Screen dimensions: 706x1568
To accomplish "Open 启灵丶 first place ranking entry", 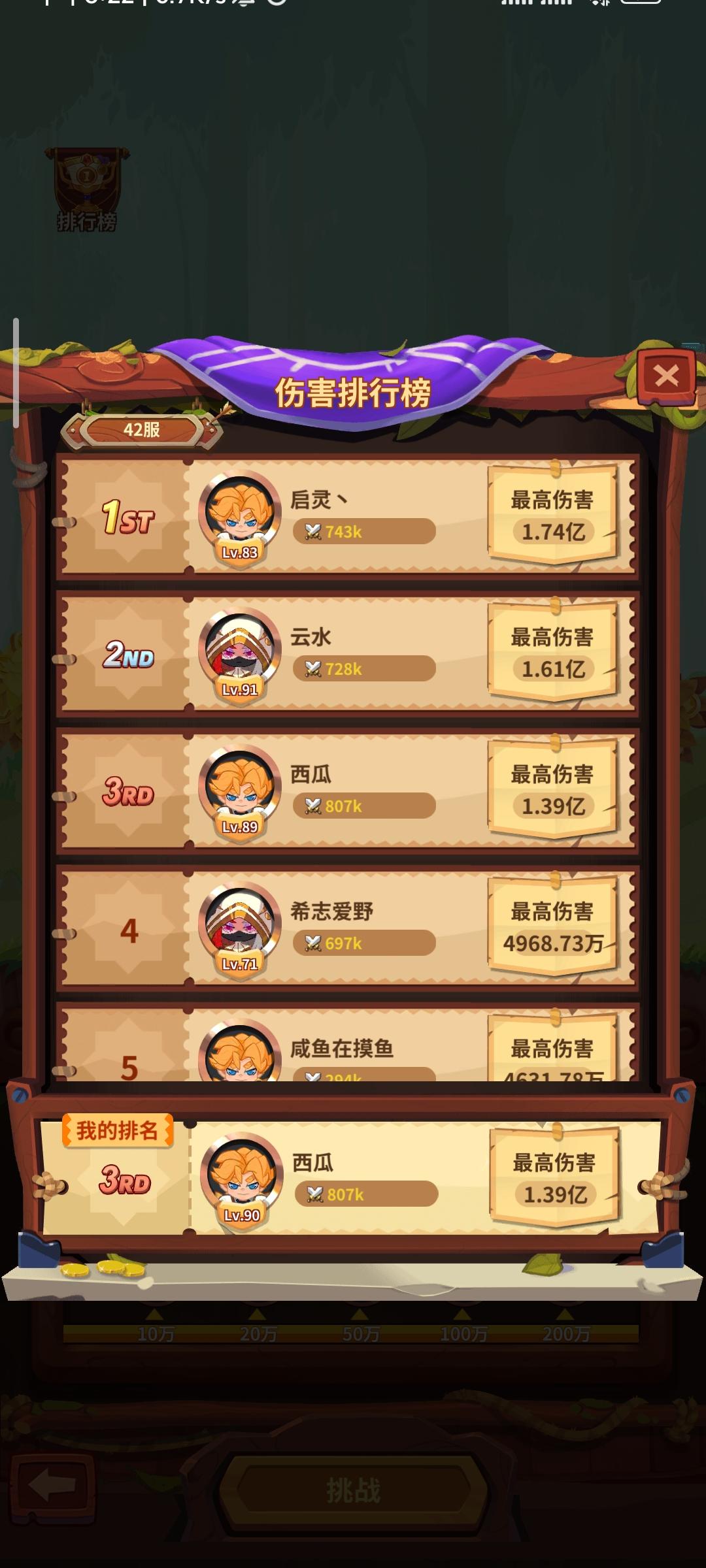I will tap(346, 516).
